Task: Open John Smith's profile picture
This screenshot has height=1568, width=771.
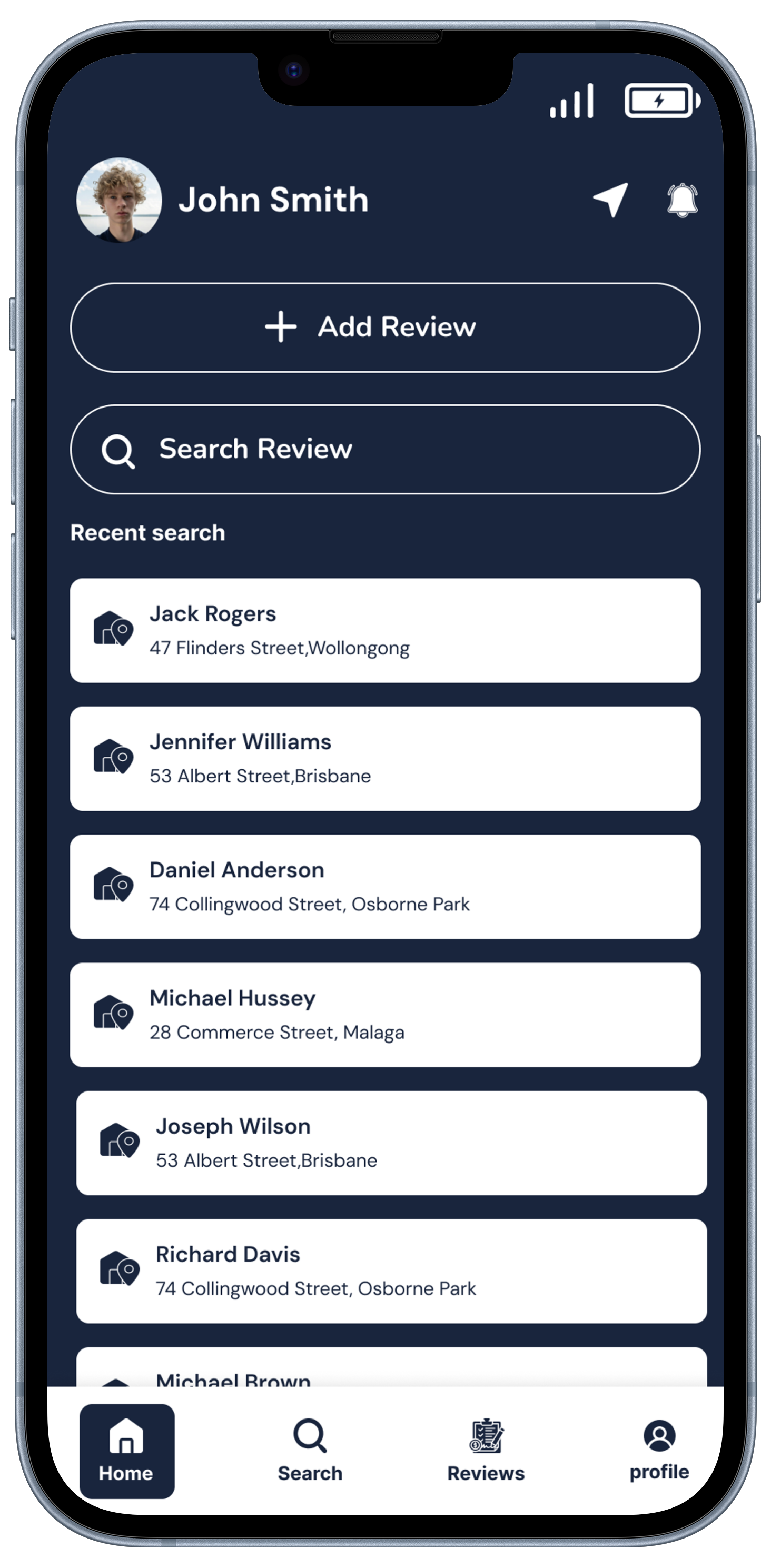Action: coord(118,200)
